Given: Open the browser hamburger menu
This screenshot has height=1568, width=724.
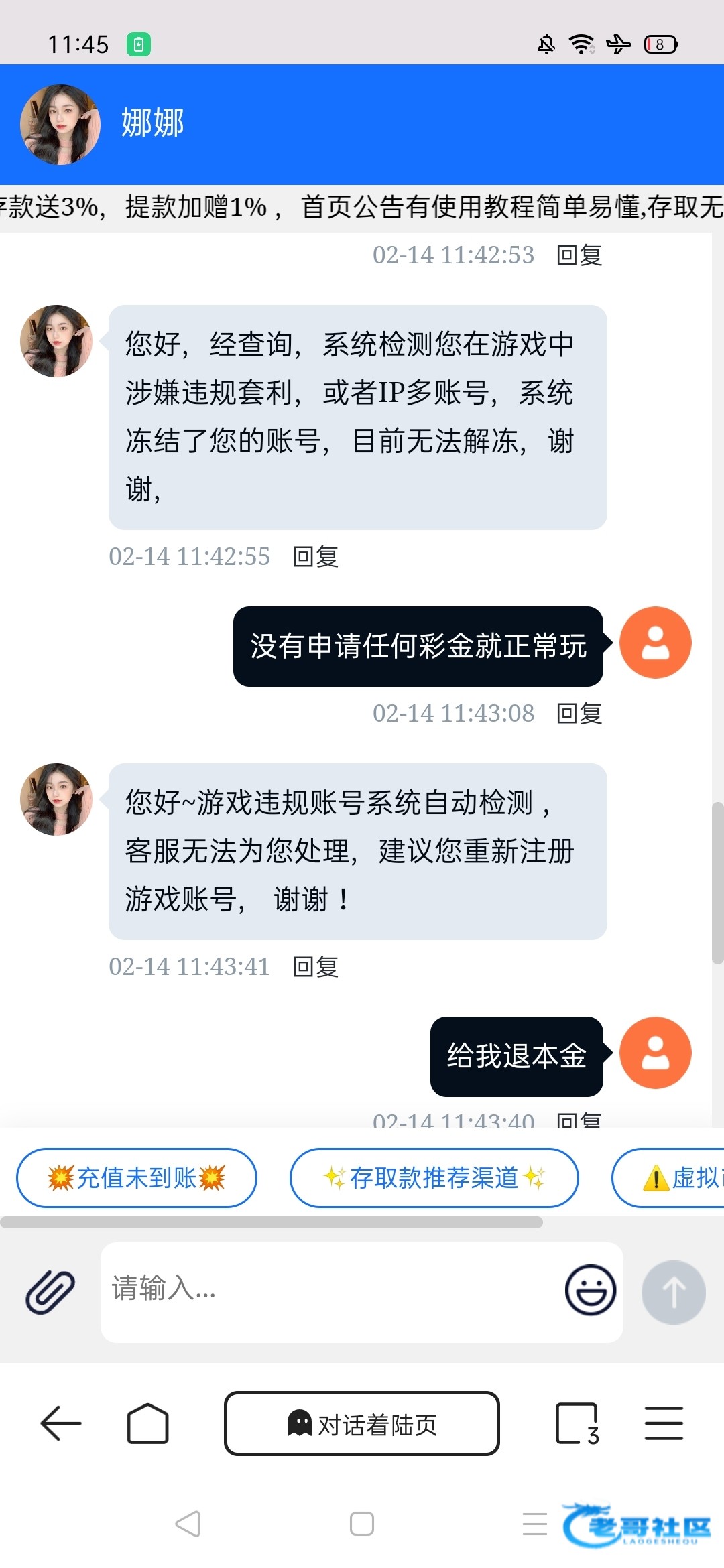Looking at the screenshot, I should pyautogui.click(x=664, y=1423).
